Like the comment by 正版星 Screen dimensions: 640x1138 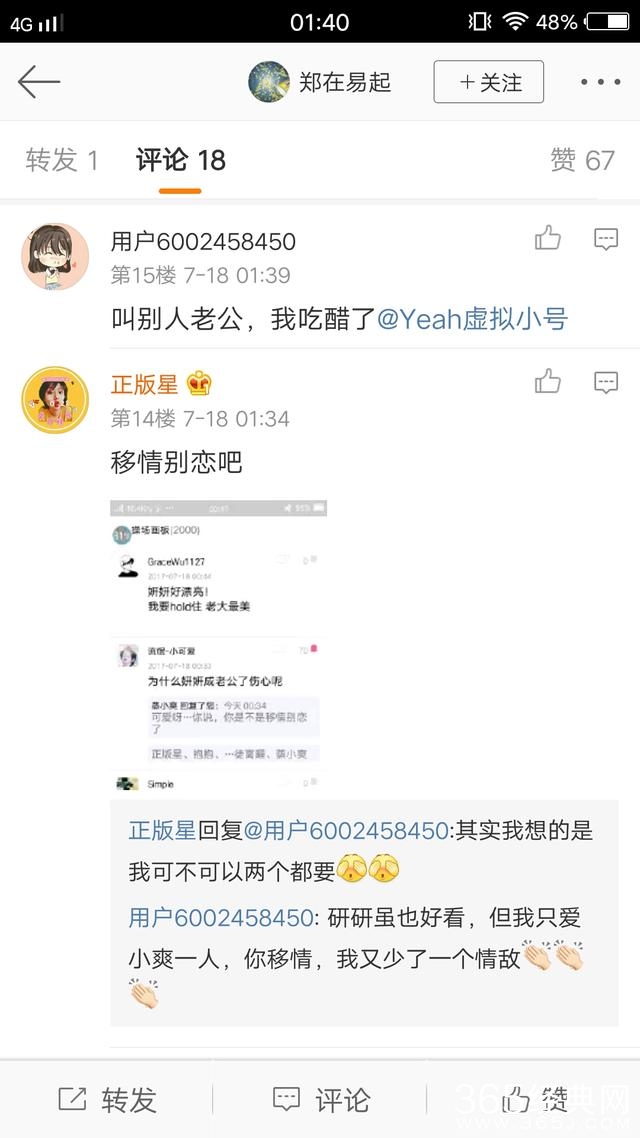(x=548, y=381)
